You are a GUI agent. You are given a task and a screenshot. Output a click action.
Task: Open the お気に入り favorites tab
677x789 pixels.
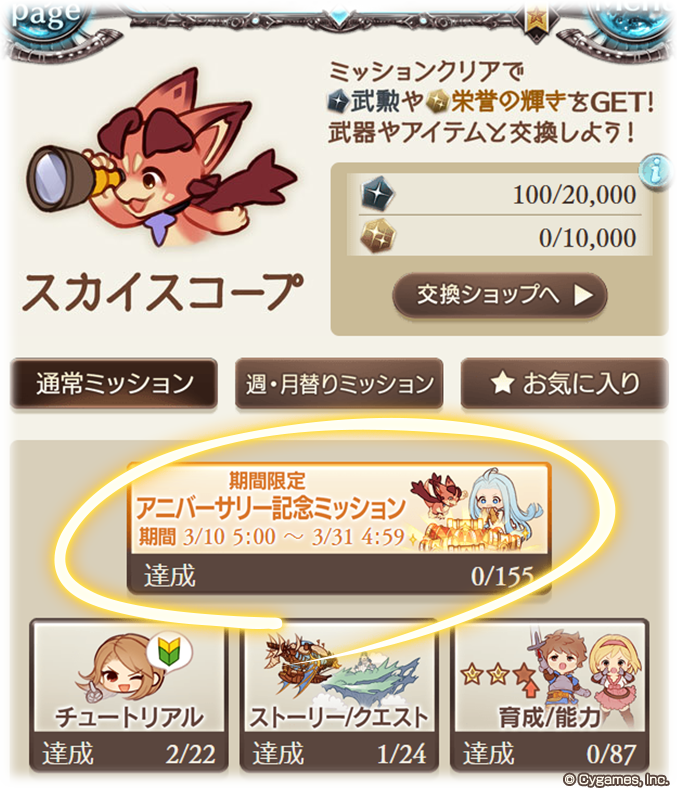563,383
